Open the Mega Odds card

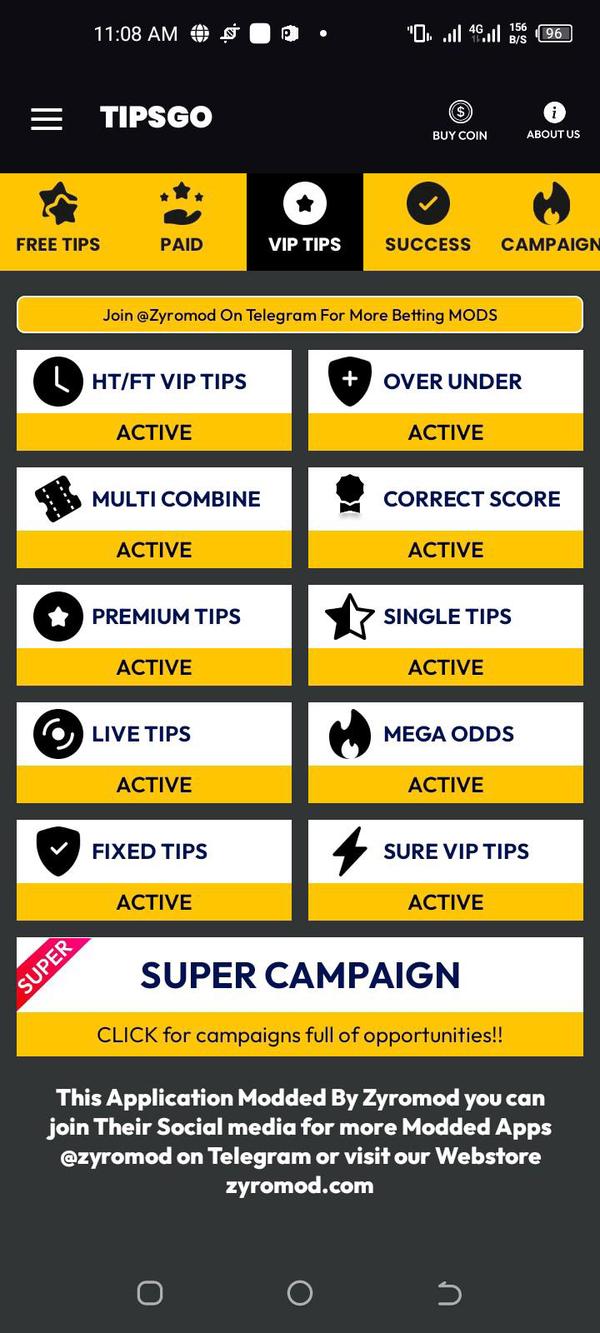click(x=445, y=751)
